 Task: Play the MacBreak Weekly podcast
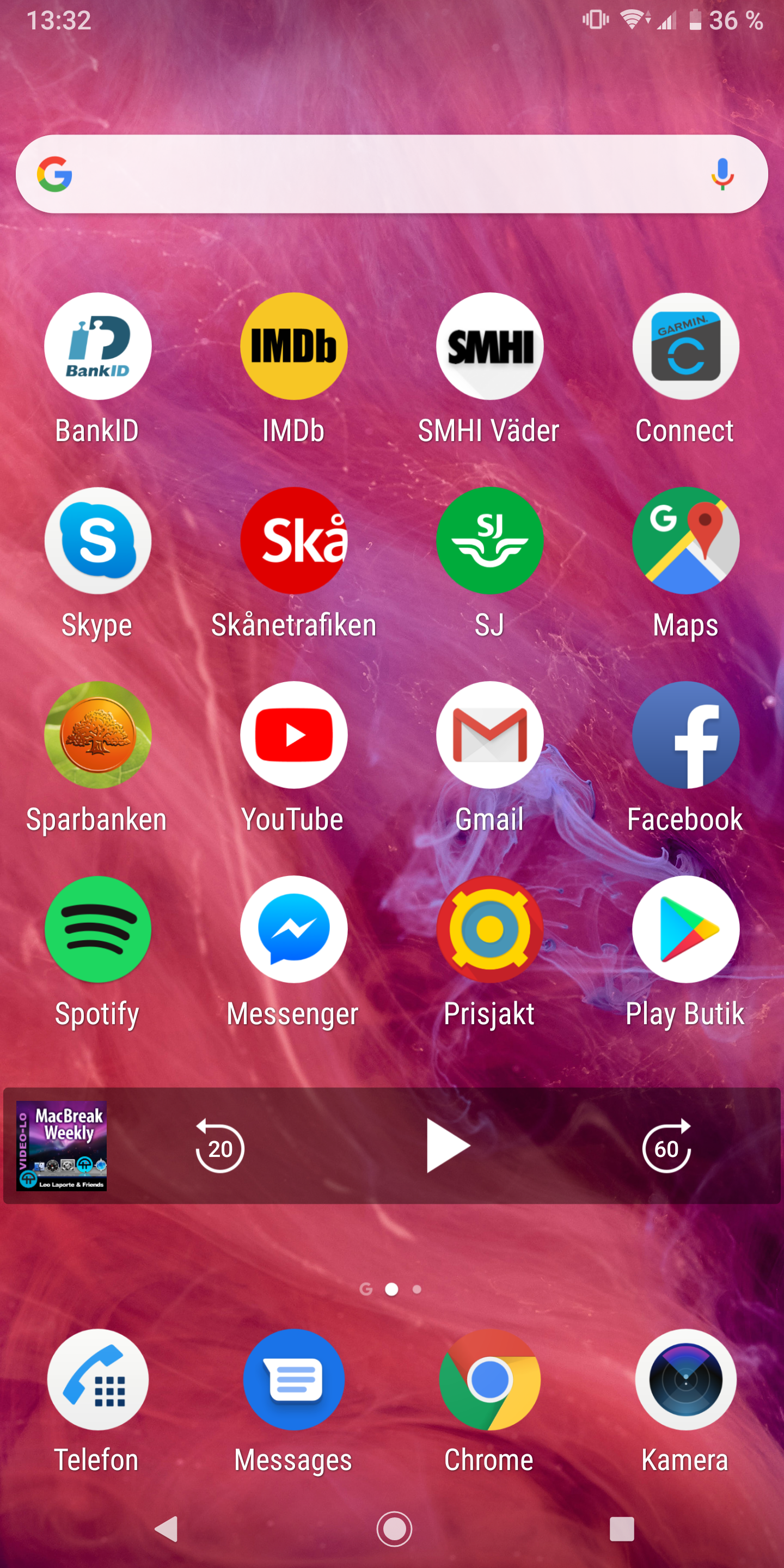click(x=447, y=1146)
